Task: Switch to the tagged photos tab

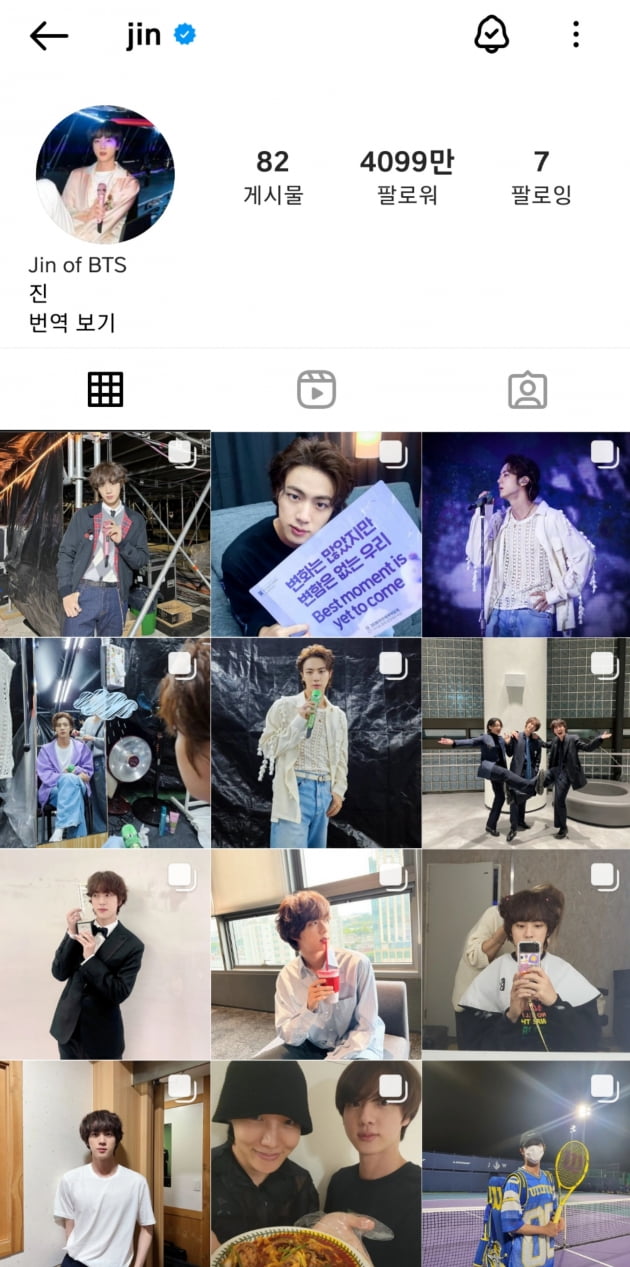Action: (x=527, y=390)
